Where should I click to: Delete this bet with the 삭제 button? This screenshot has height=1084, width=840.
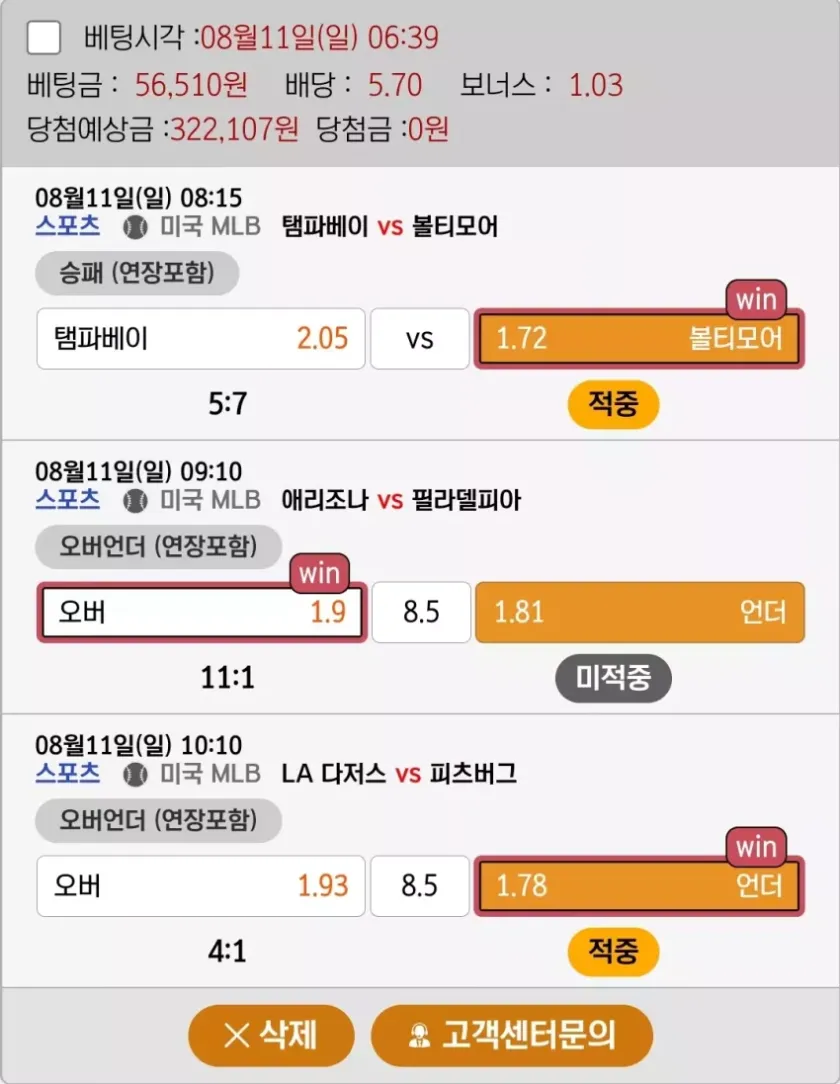(271, 1035)
